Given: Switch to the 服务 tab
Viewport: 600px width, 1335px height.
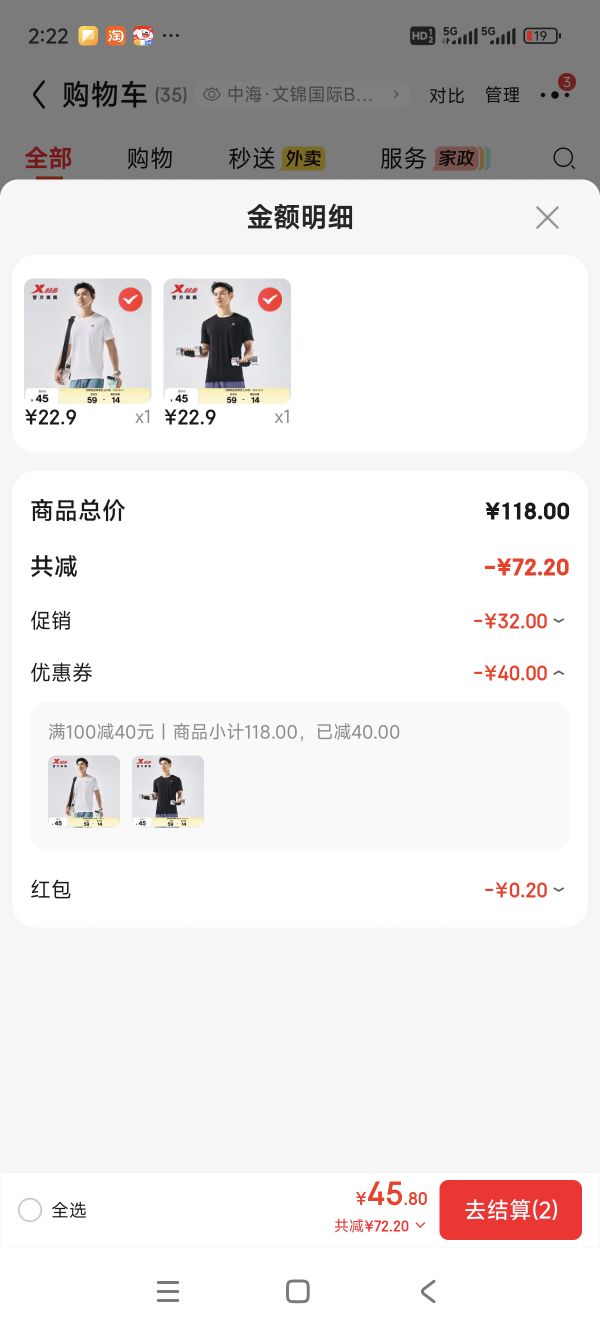Looking at the screenshot, I should 435,158.
